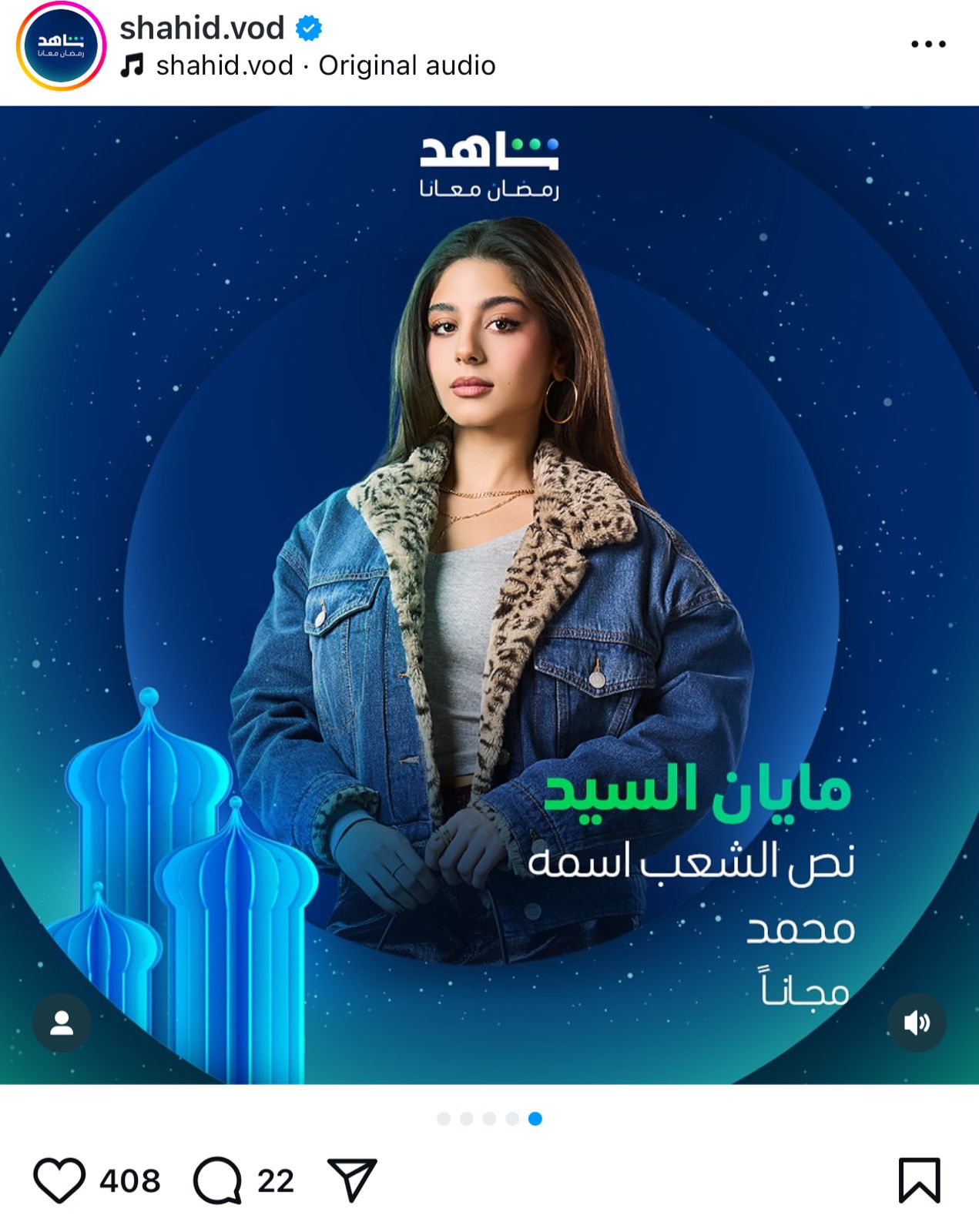View tagged people on the post

(62, 1023)
